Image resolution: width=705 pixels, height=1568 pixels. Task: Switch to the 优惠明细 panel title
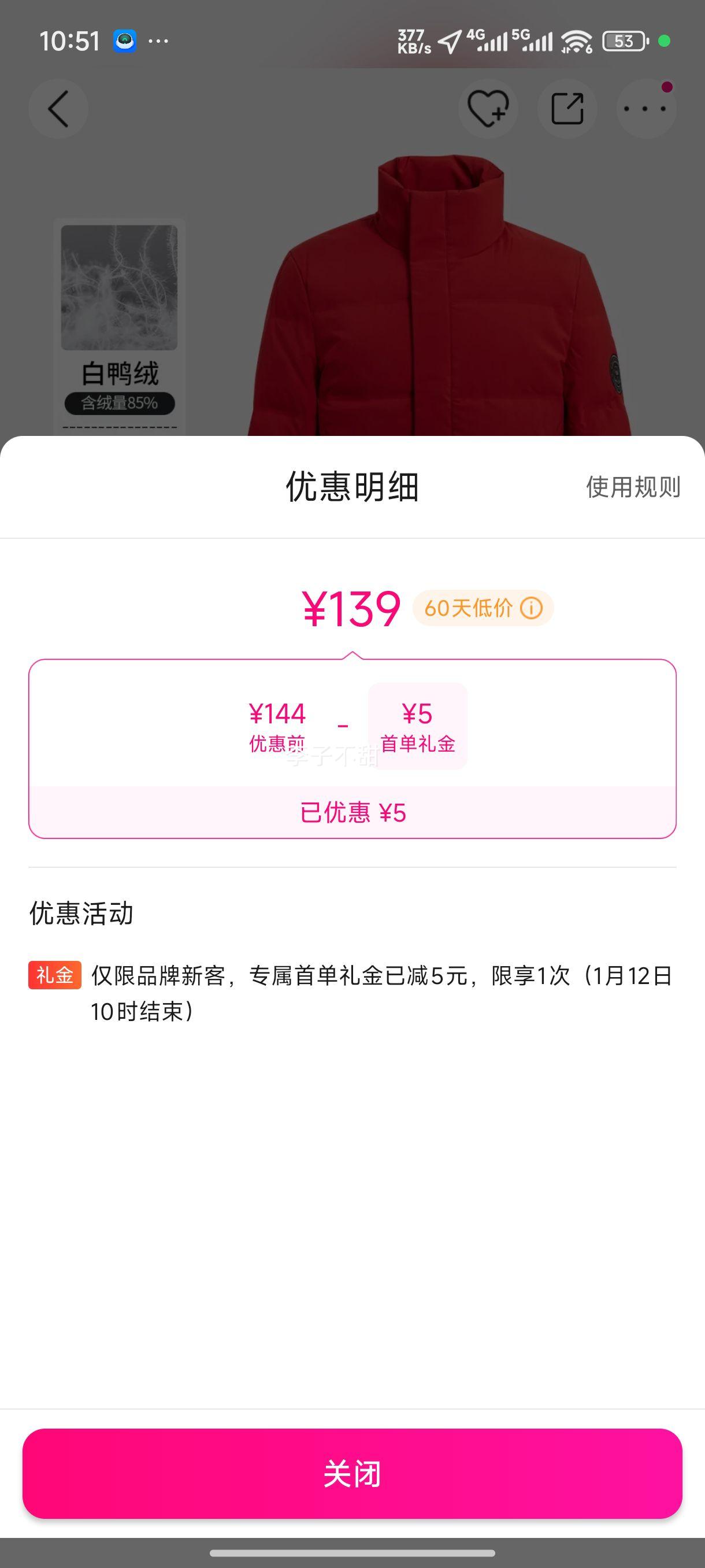click(352, 487)
